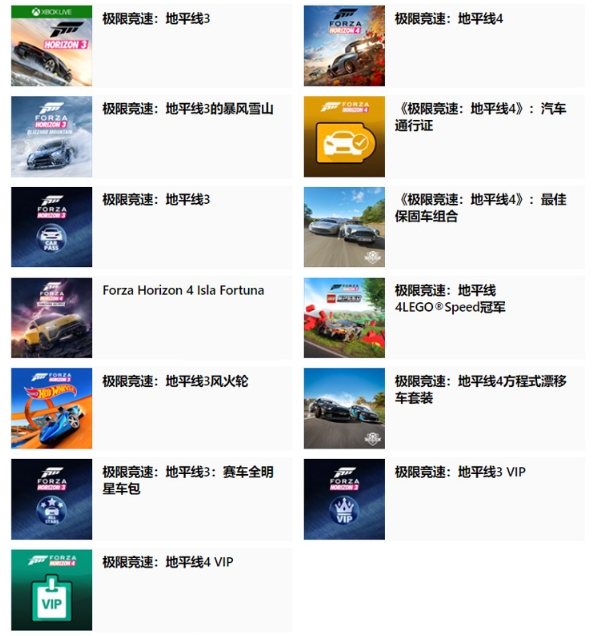View 极限竞速：地平线3：赛车全明星车包
This screenshot has height=636, width=600.
pyautogui.click(x=150, y=499)
